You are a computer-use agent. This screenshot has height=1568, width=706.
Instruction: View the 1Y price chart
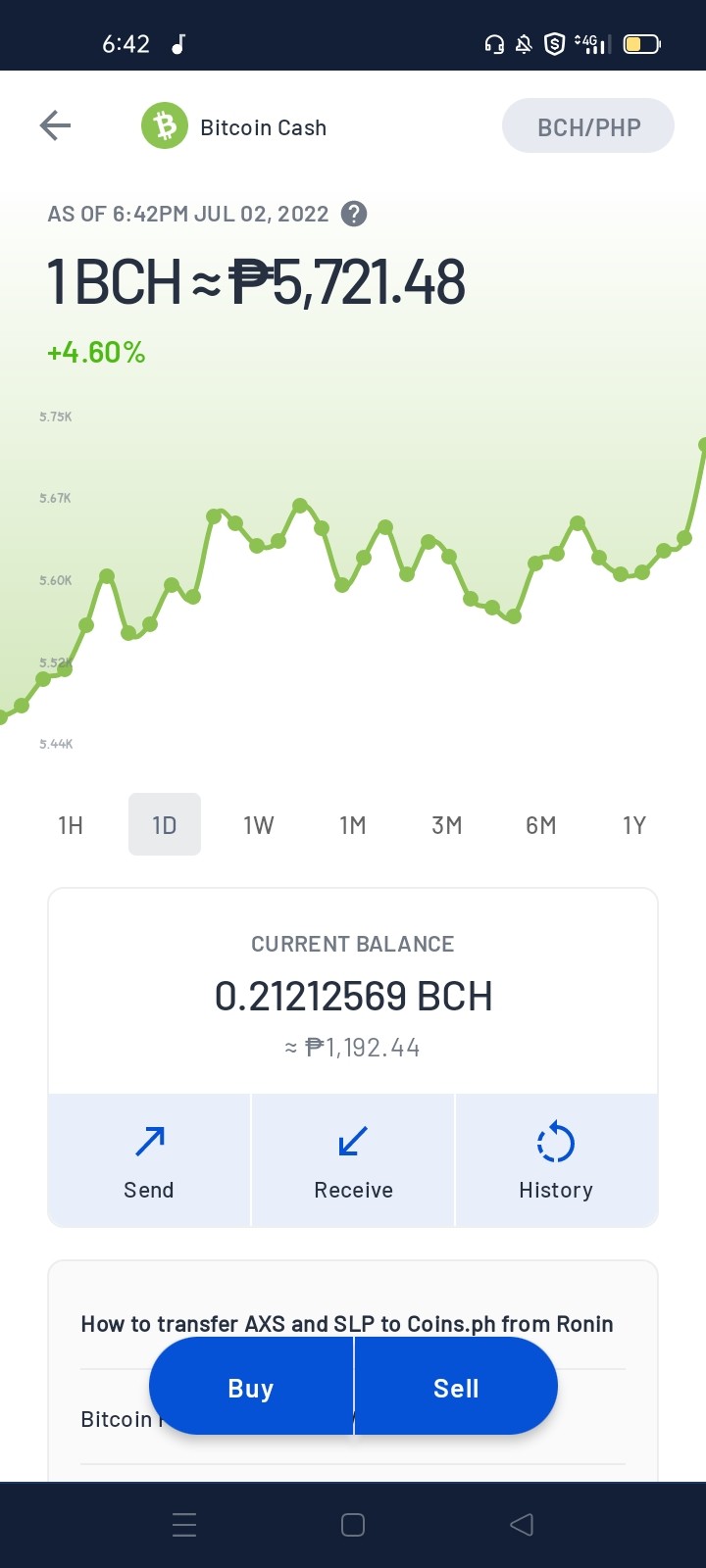(x=634, y=825)
